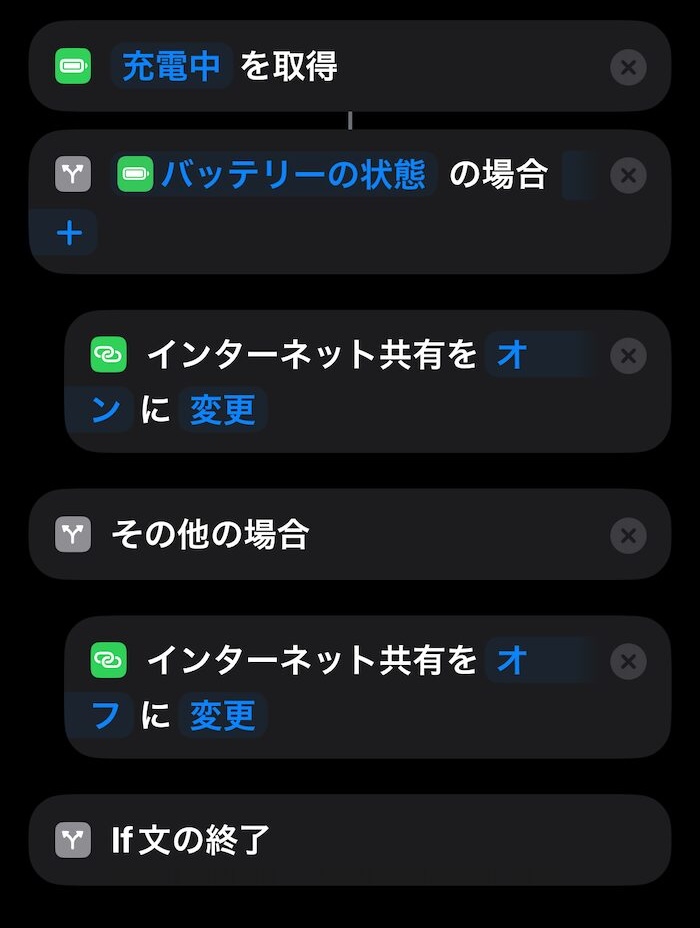
Task: Remove the インターネット共有をオン action
Action: [628, 356]
